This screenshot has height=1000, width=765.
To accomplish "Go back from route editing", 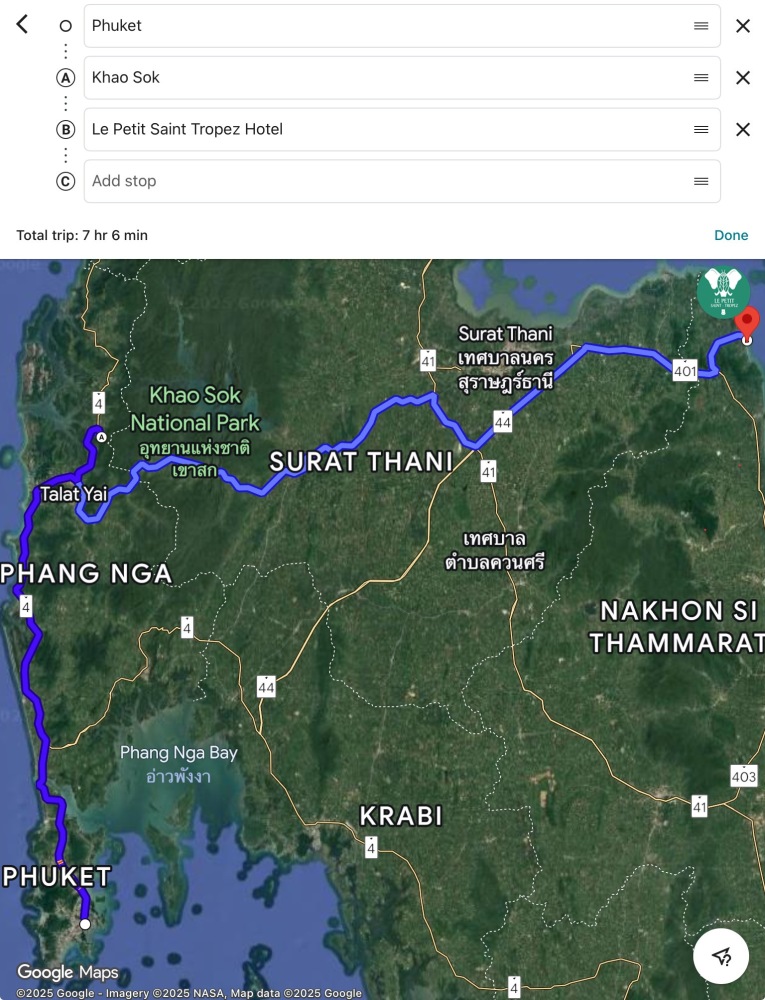I will click(22, 25).
